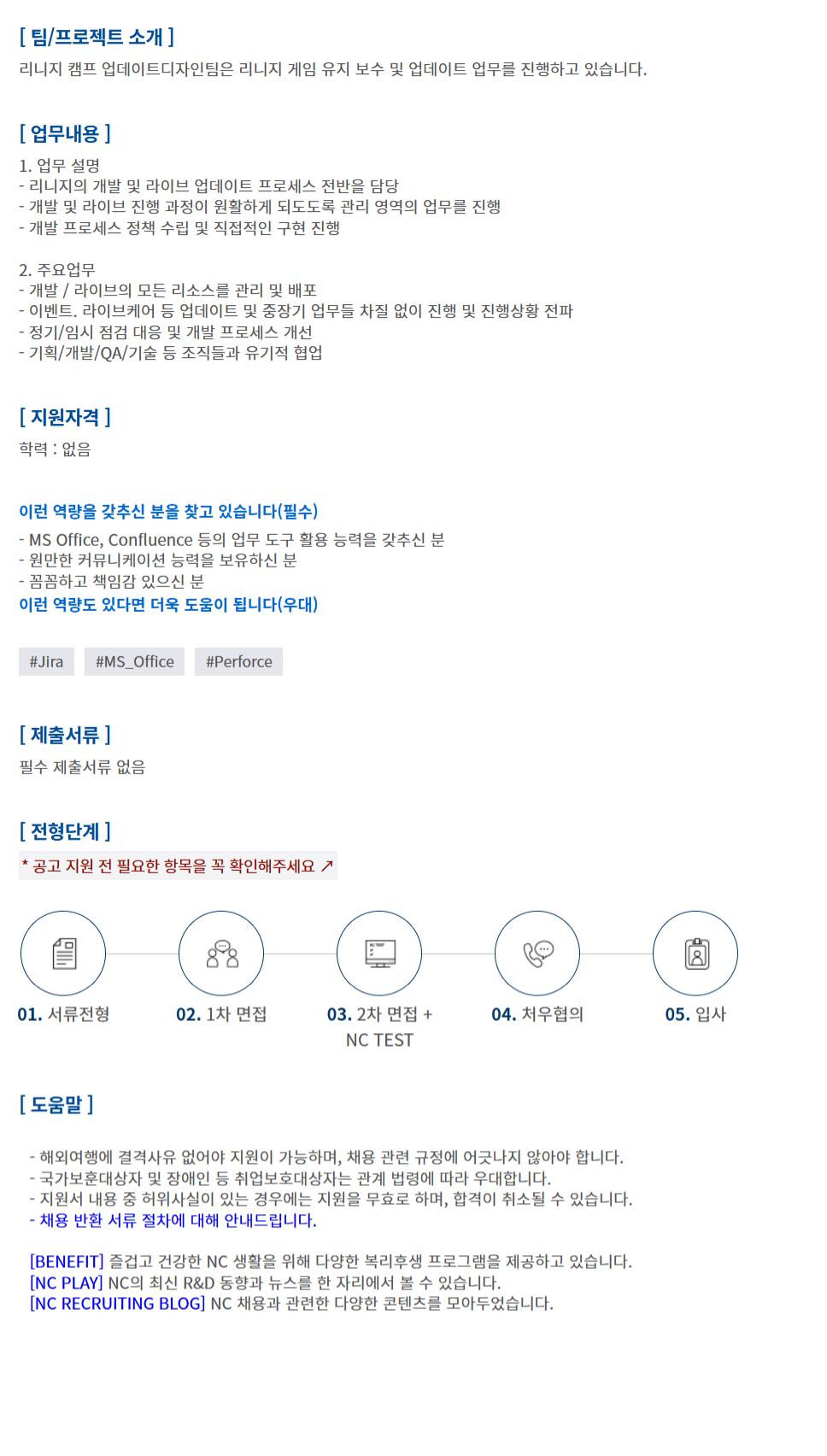The height and width of the screenshot is (1456, 827).
Task: Open the pre-application checklist link with arrow
Action: tap(178, 866)
